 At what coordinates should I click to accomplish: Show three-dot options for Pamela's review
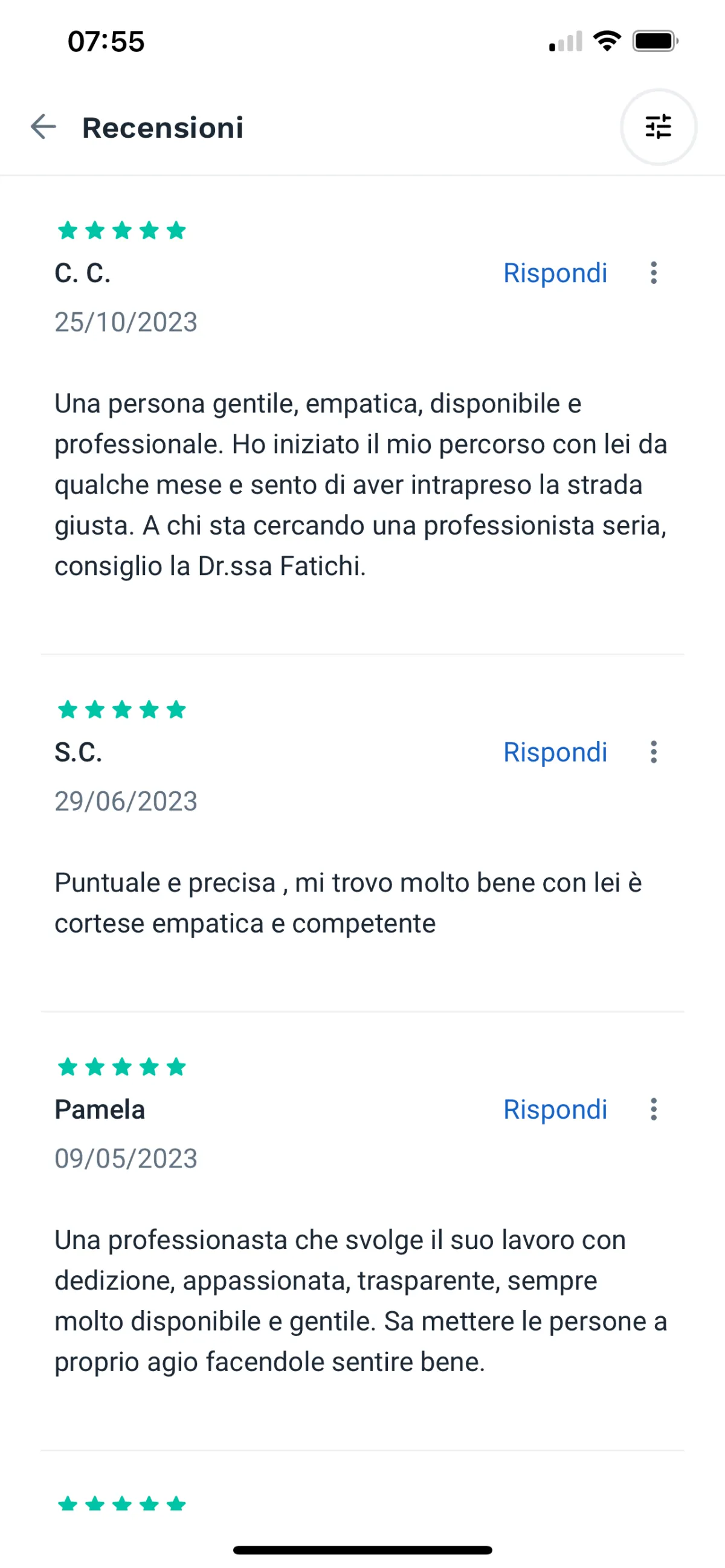(x=653, y=1110)
